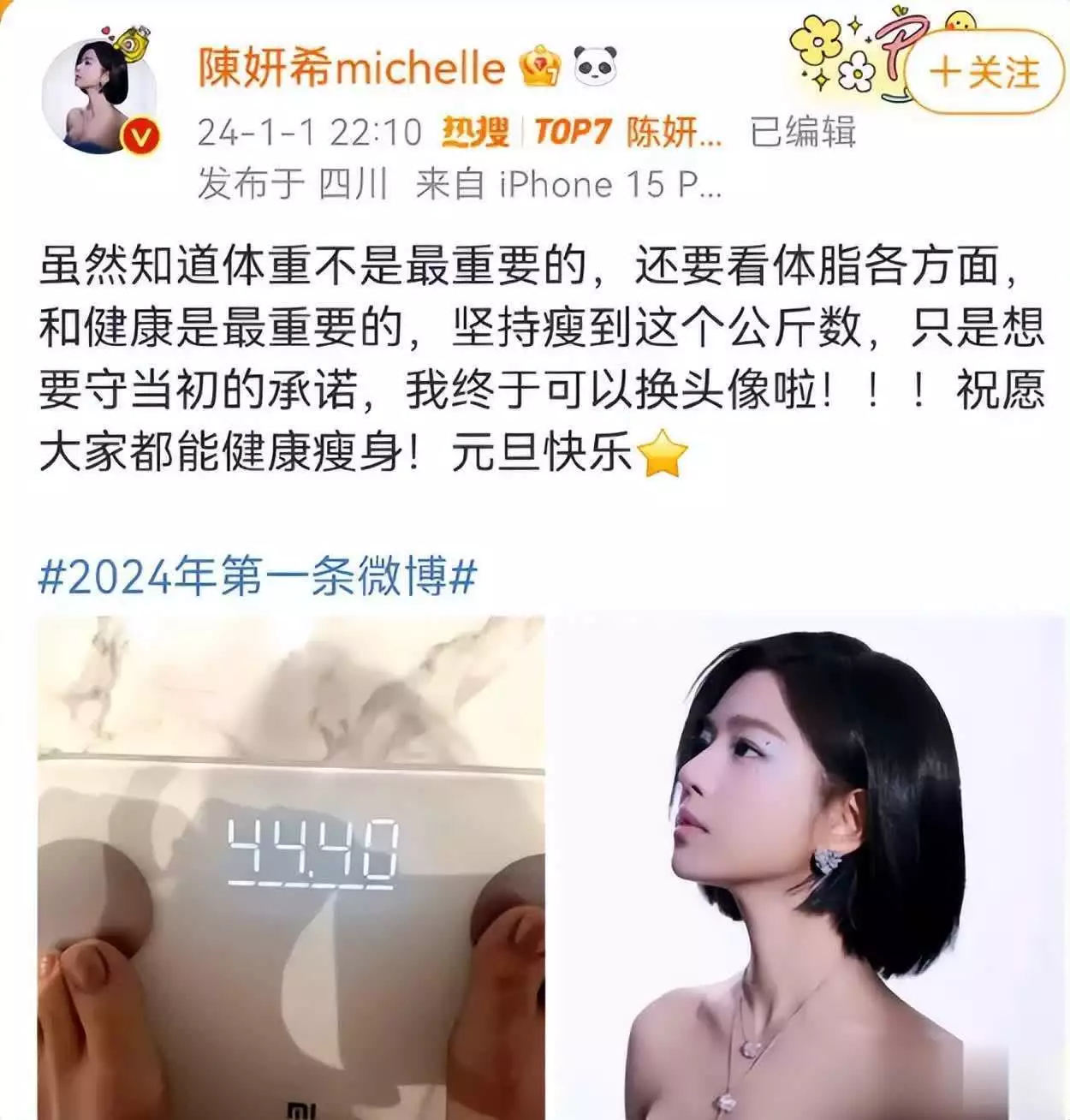View the weight scale photo full screen
This screenshot has height=1120, width=1070.
(x=291, y=865)
